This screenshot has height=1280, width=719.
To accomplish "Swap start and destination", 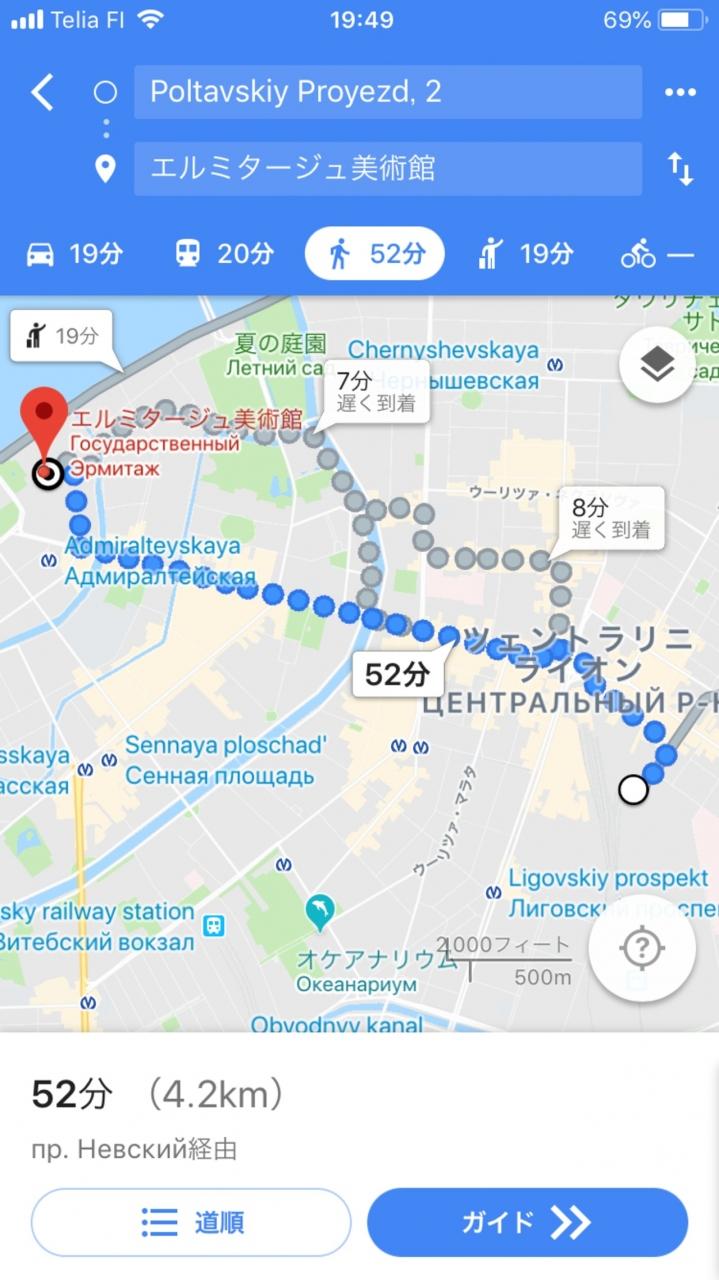I will [680, 169].
